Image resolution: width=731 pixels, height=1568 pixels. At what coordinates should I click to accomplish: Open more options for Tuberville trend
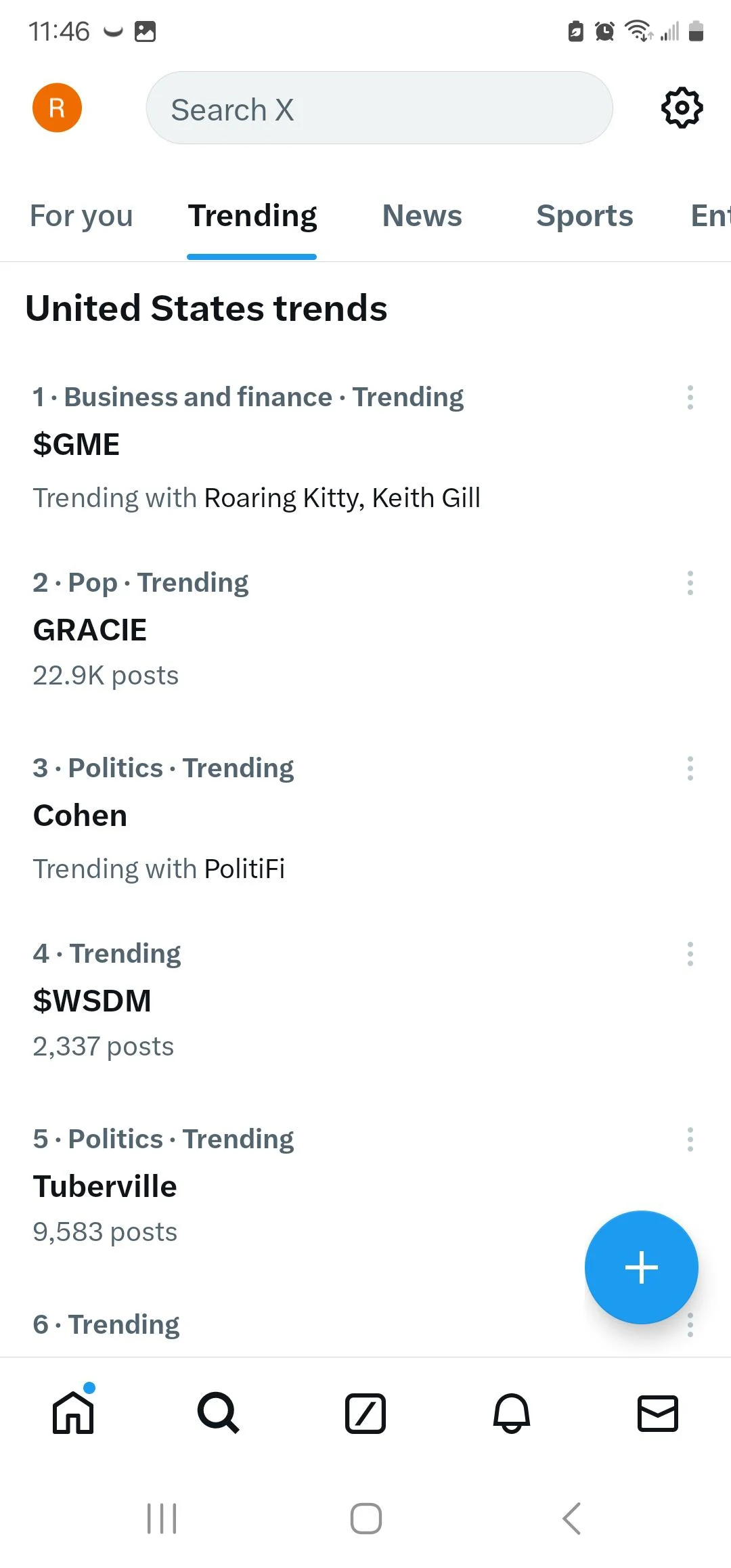point(690,1139)
